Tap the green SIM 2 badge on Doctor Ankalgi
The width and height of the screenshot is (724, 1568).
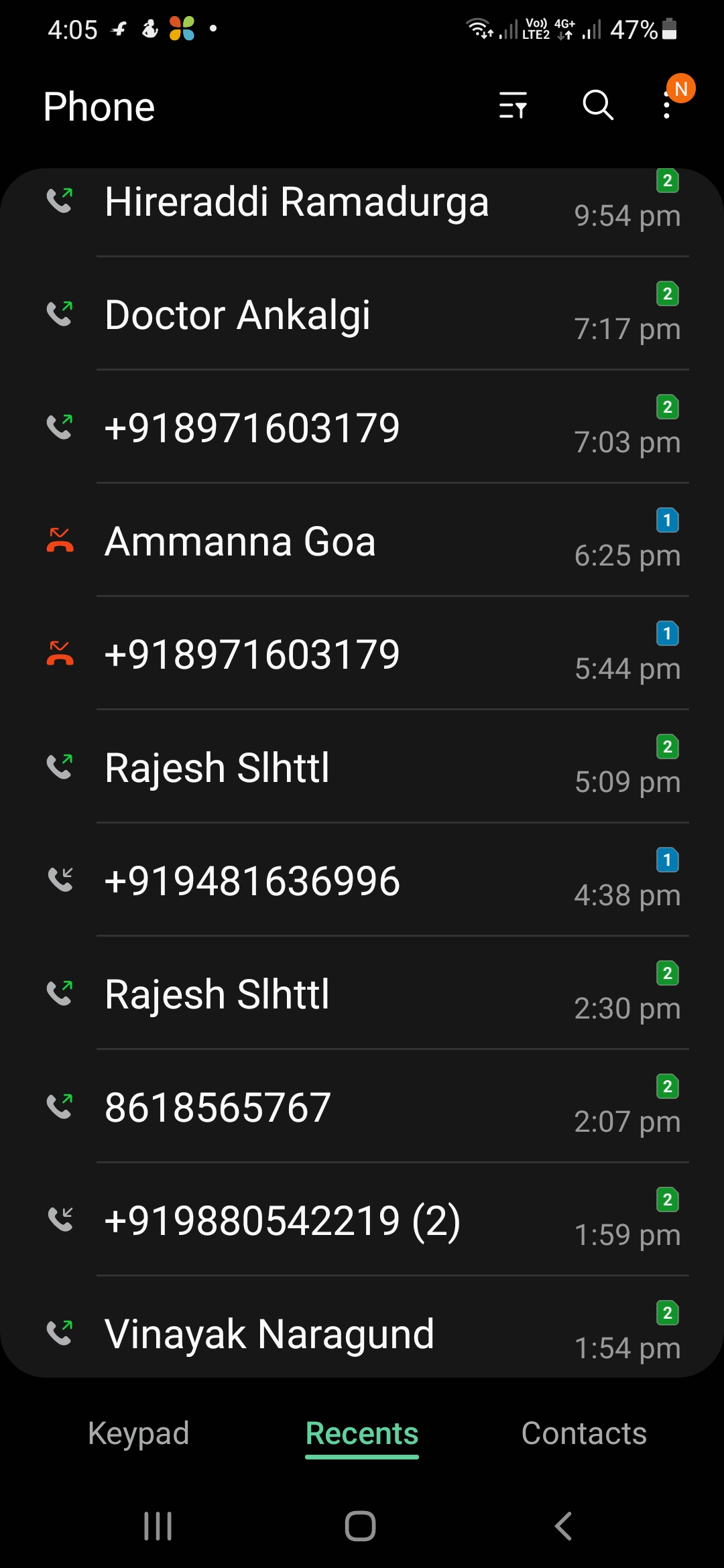click(x=667, y=293)
